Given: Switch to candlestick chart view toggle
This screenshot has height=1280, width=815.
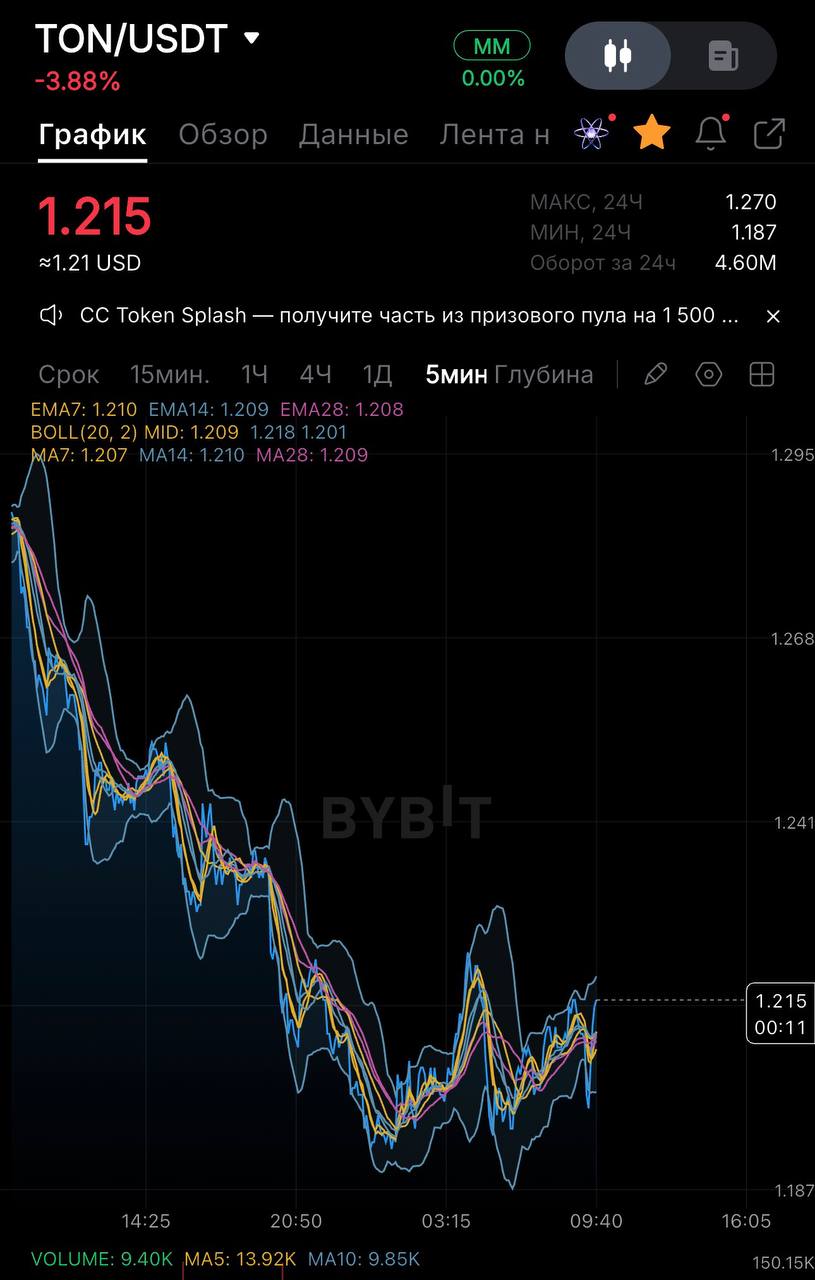Looking at the screenshot, I should [618, 56].
